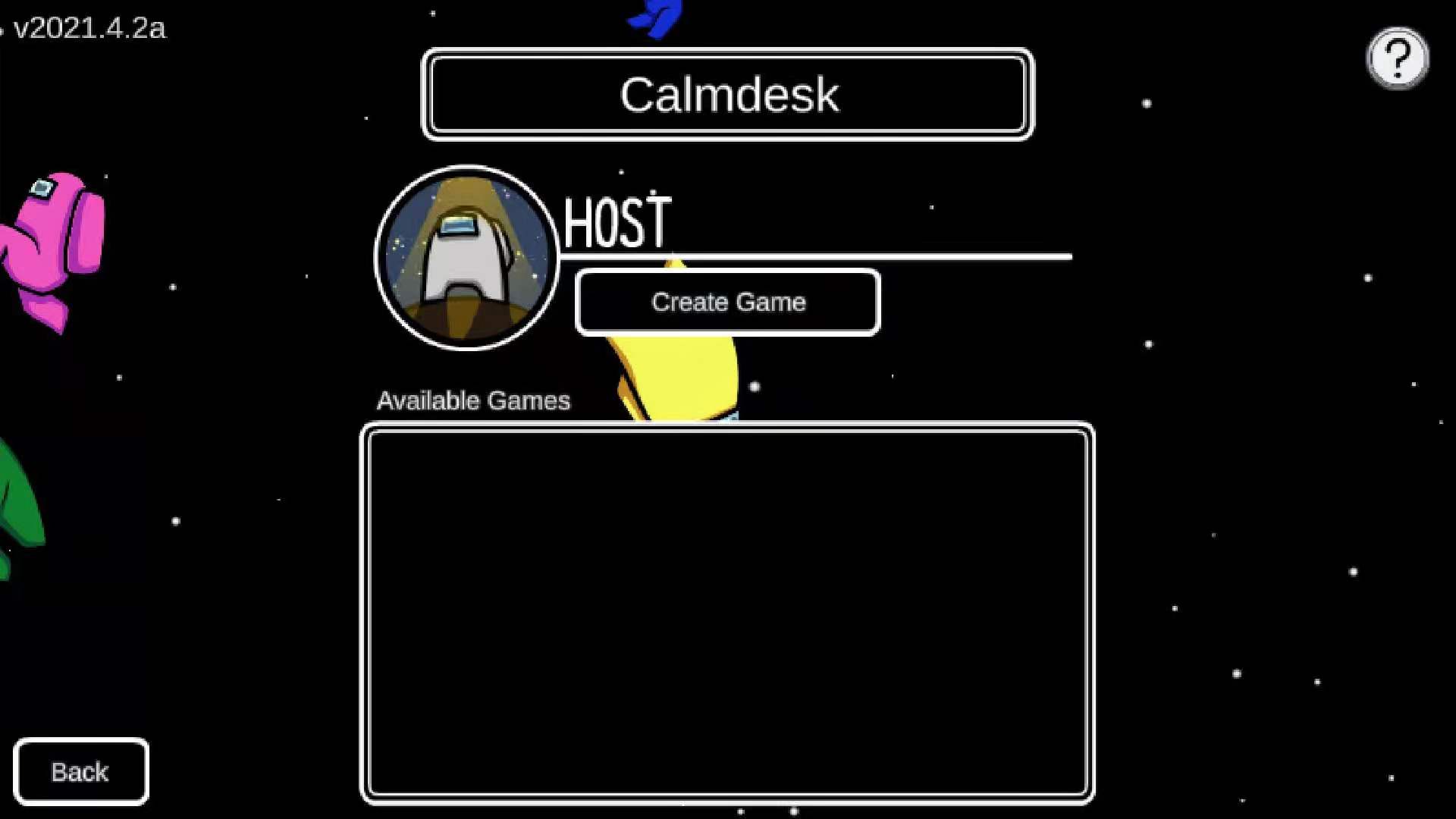Go back to the previous menu
The height and width of the screenshot is (819, 1456).
[x=80, y=771]
